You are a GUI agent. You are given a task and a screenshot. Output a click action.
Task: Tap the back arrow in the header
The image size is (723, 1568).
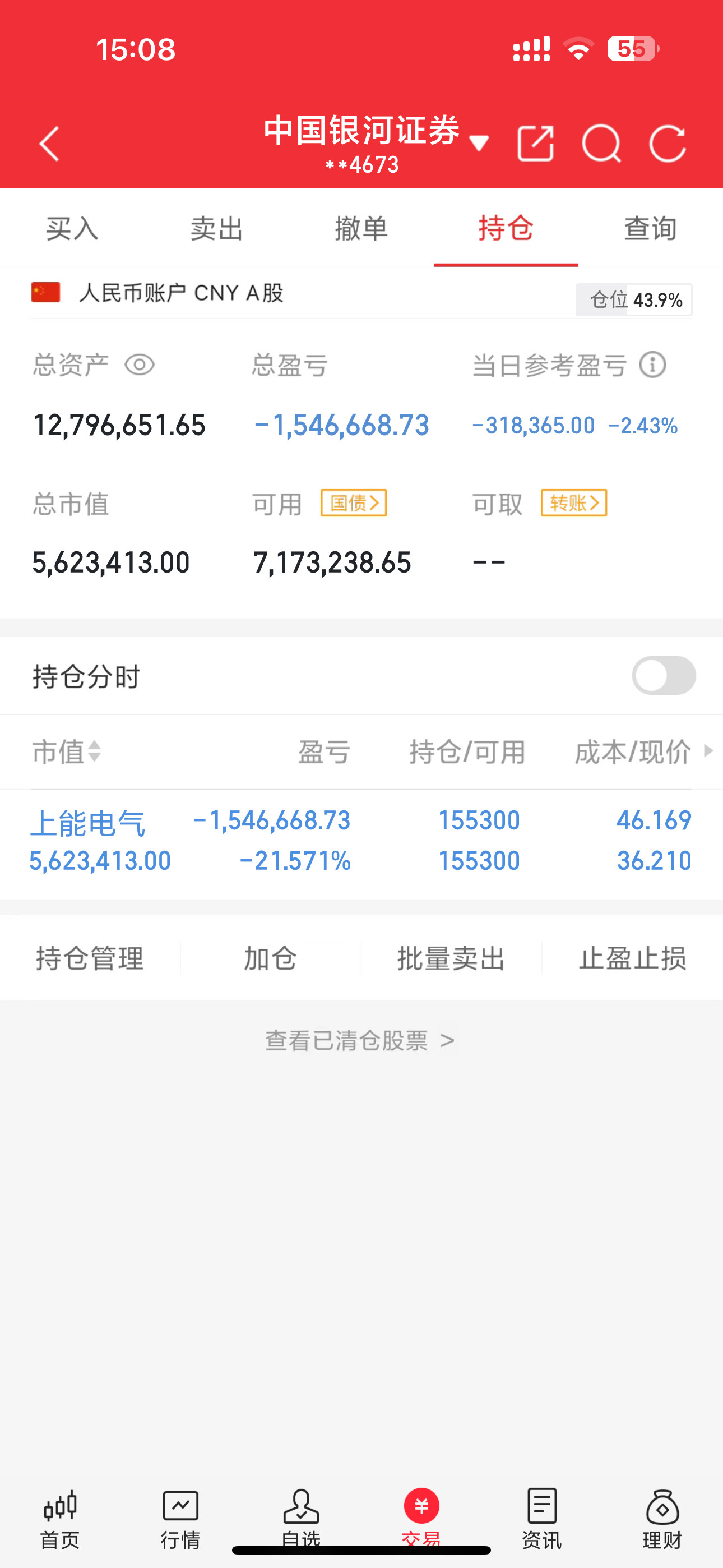coord(50,144)
